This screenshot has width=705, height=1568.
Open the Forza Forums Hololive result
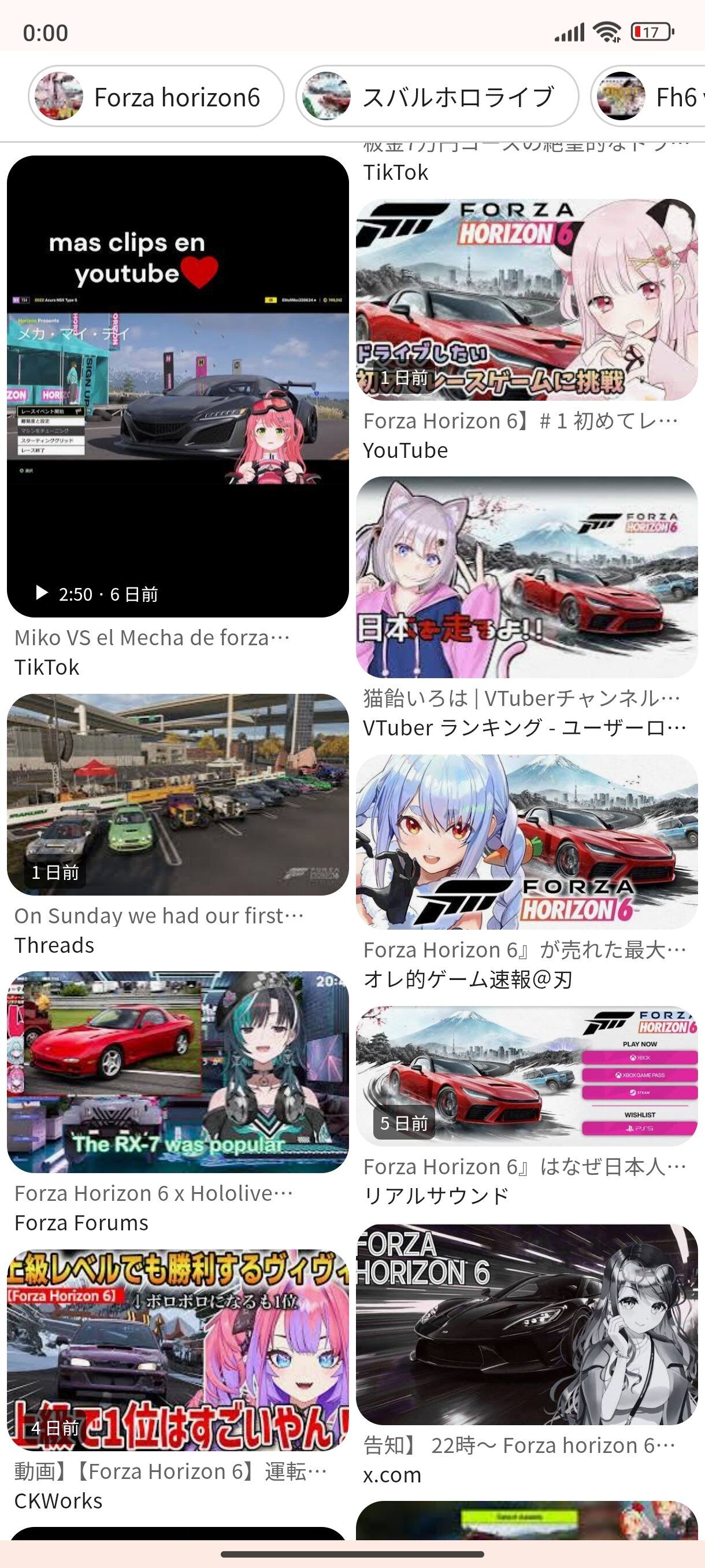click(x=177, y=1072)
